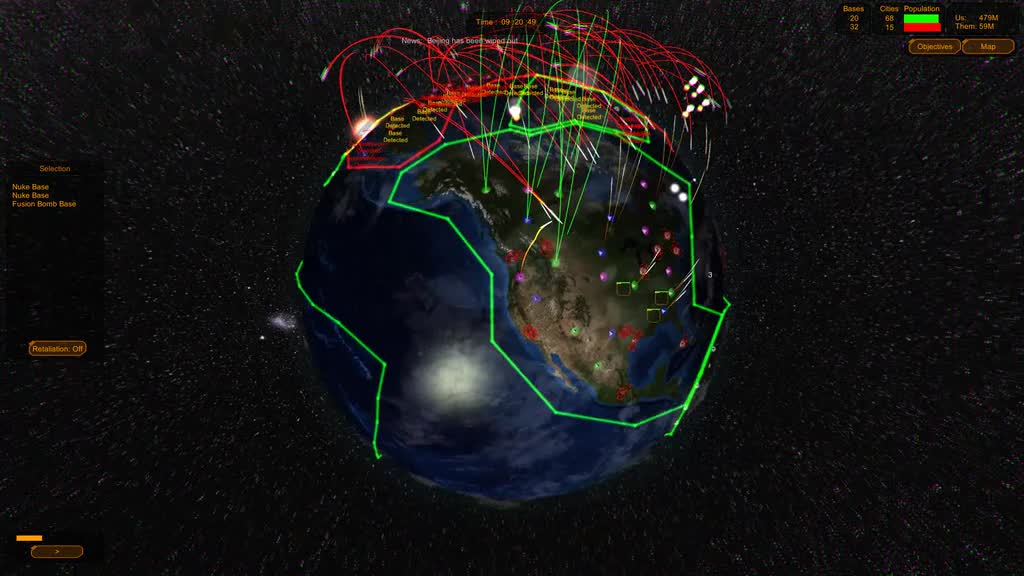Select the first Nuke Base entry
The height and width of the screenshot is (576, 1024).
31,187
